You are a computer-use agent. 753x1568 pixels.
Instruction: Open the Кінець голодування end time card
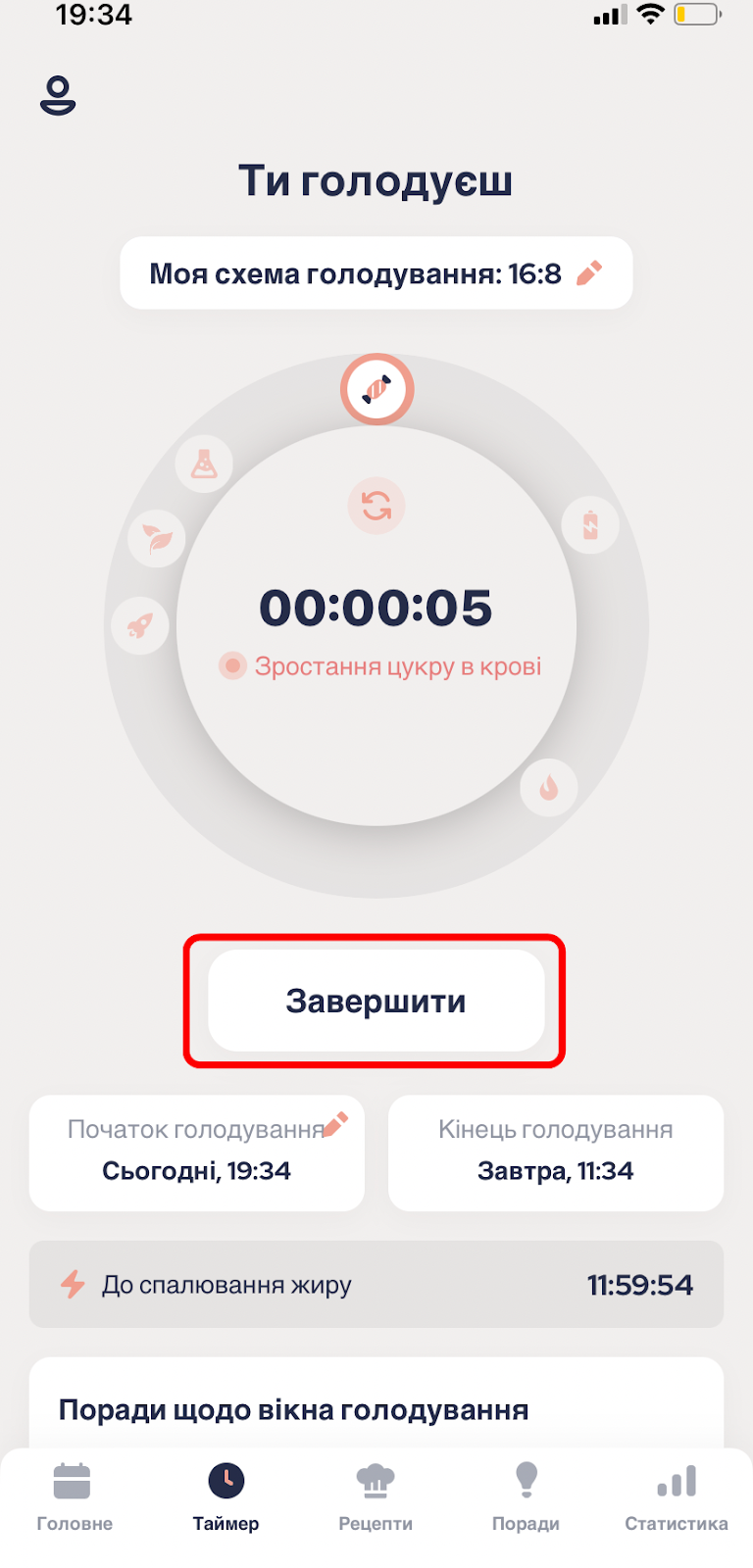click(x=556, y=1152)
